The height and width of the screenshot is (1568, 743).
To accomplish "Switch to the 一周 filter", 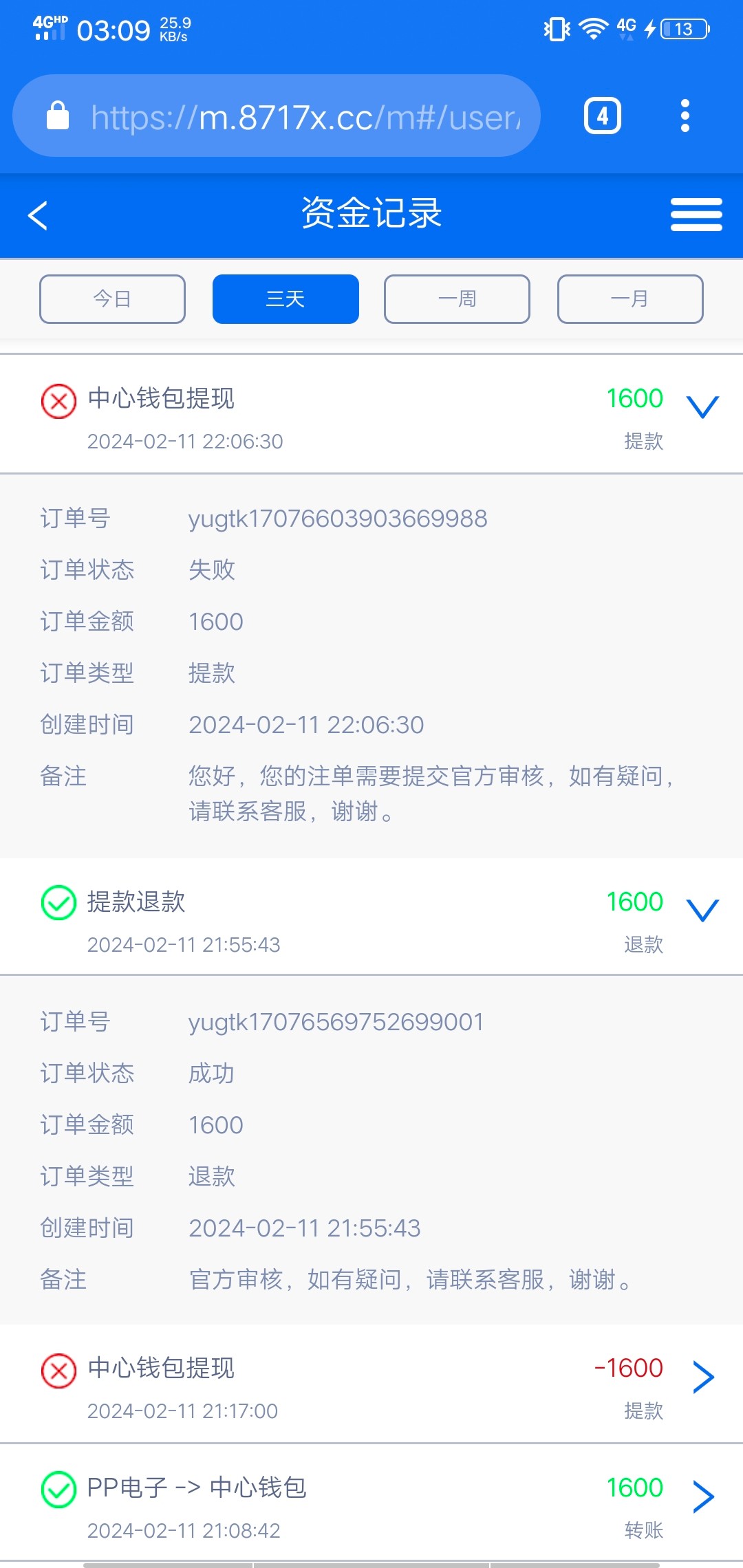I will (x=457, y=299).
